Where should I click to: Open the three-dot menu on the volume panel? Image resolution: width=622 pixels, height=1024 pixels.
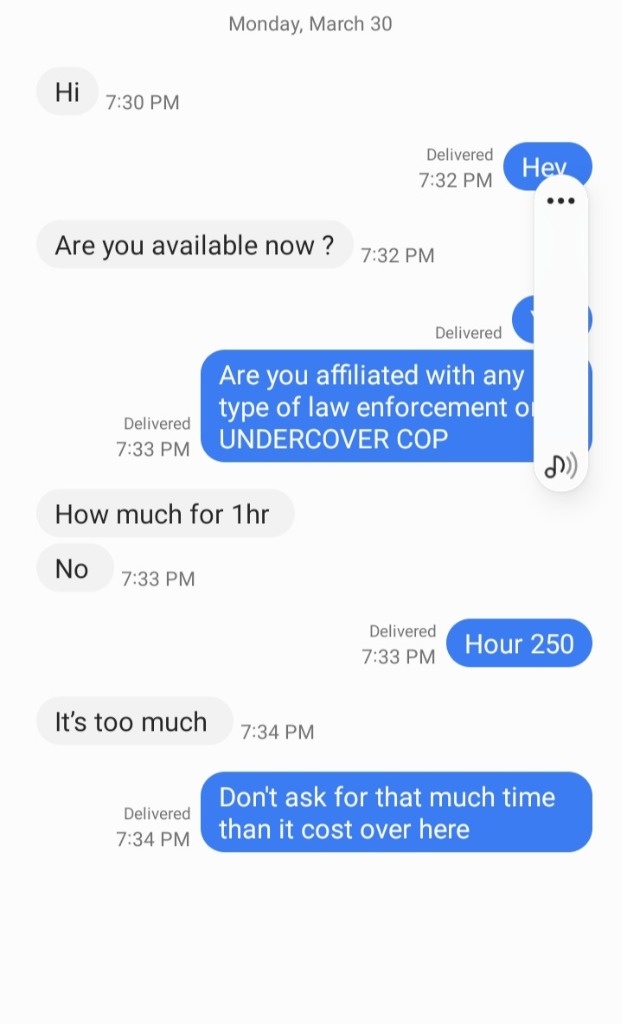(561, 201)
